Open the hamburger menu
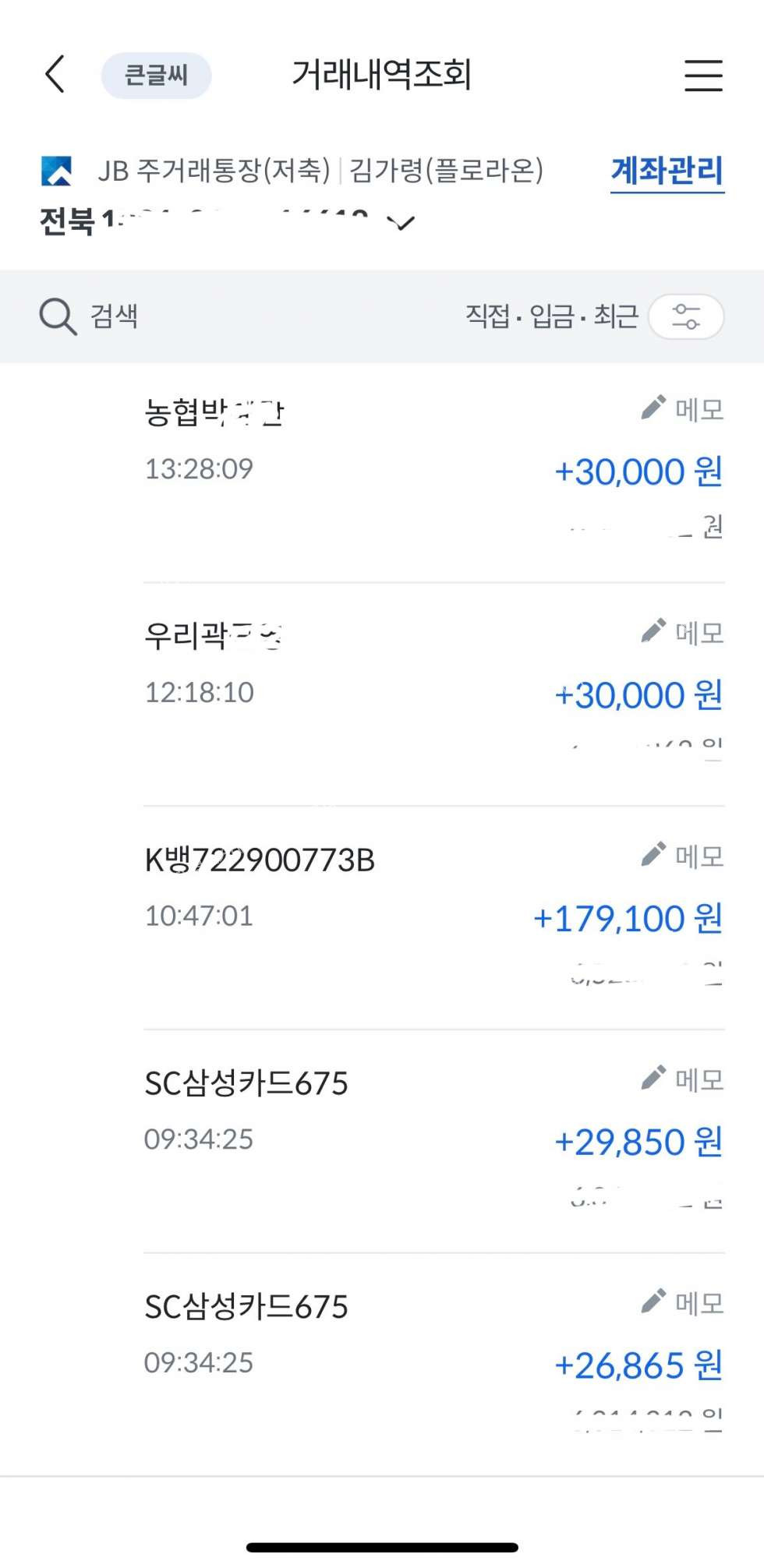The width and height of the screenshot is (764, 1568). (x=703, y=76)
